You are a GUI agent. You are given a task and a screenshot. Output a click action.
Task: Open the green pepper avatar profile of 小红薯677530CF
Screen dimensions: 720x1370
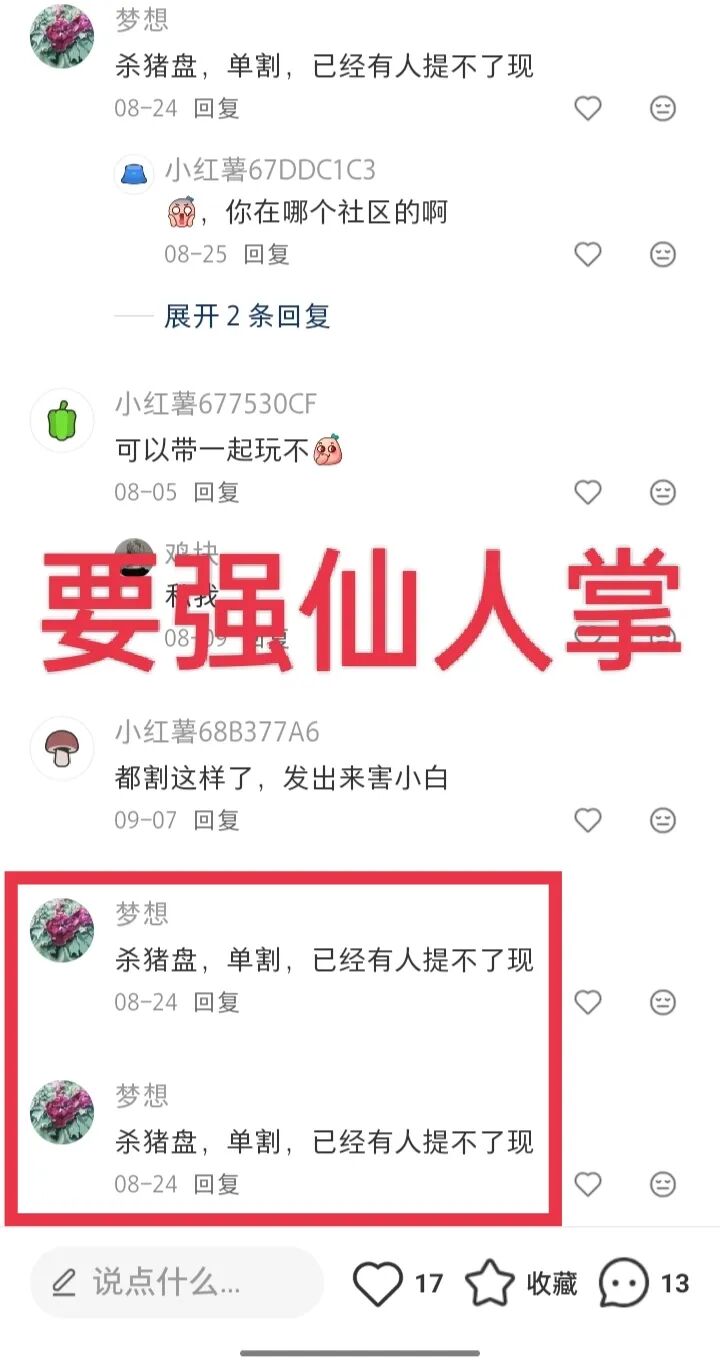pyautogui.click(x=62, y=422)
